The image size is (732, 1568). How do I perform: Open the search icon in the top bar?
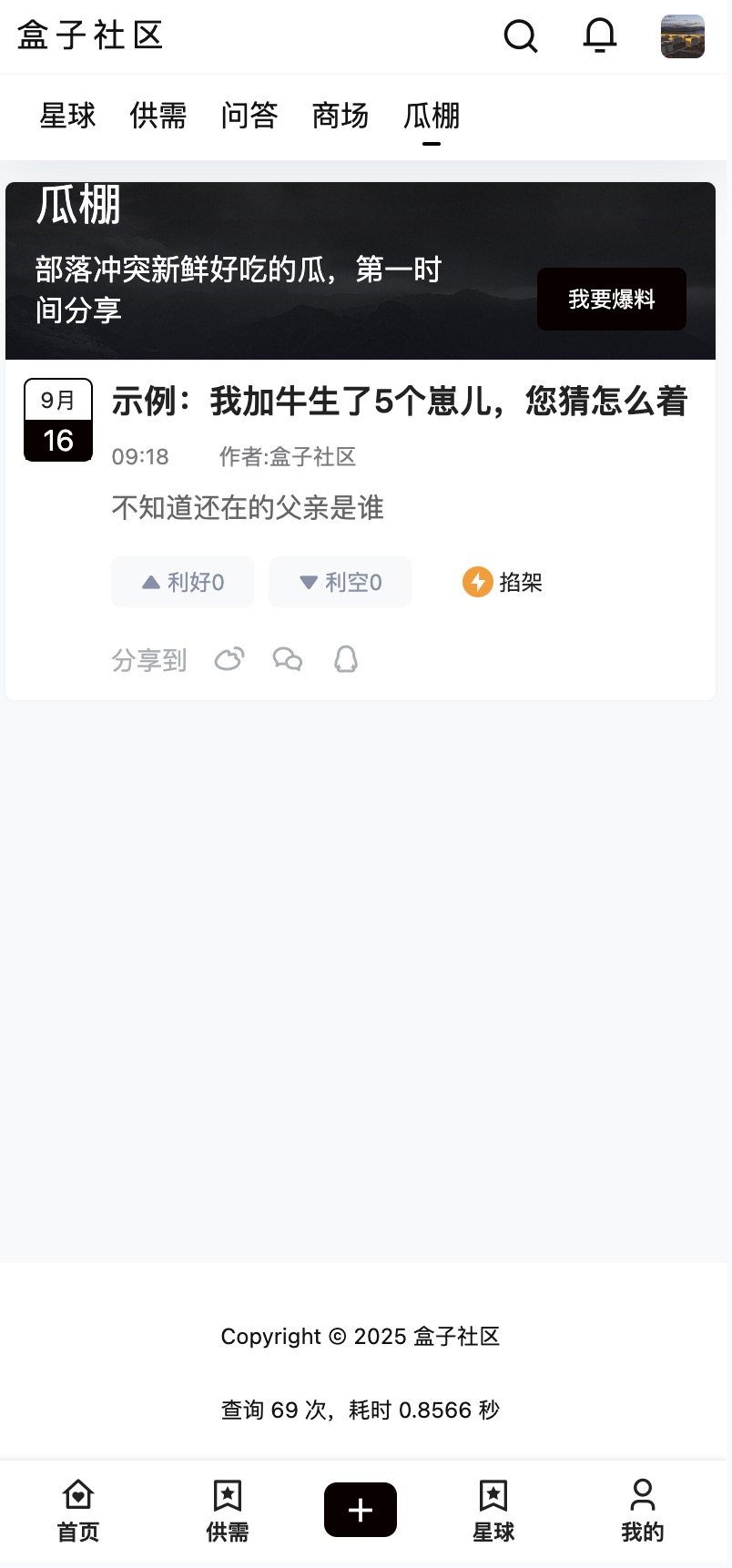click(x=520, y=36)
